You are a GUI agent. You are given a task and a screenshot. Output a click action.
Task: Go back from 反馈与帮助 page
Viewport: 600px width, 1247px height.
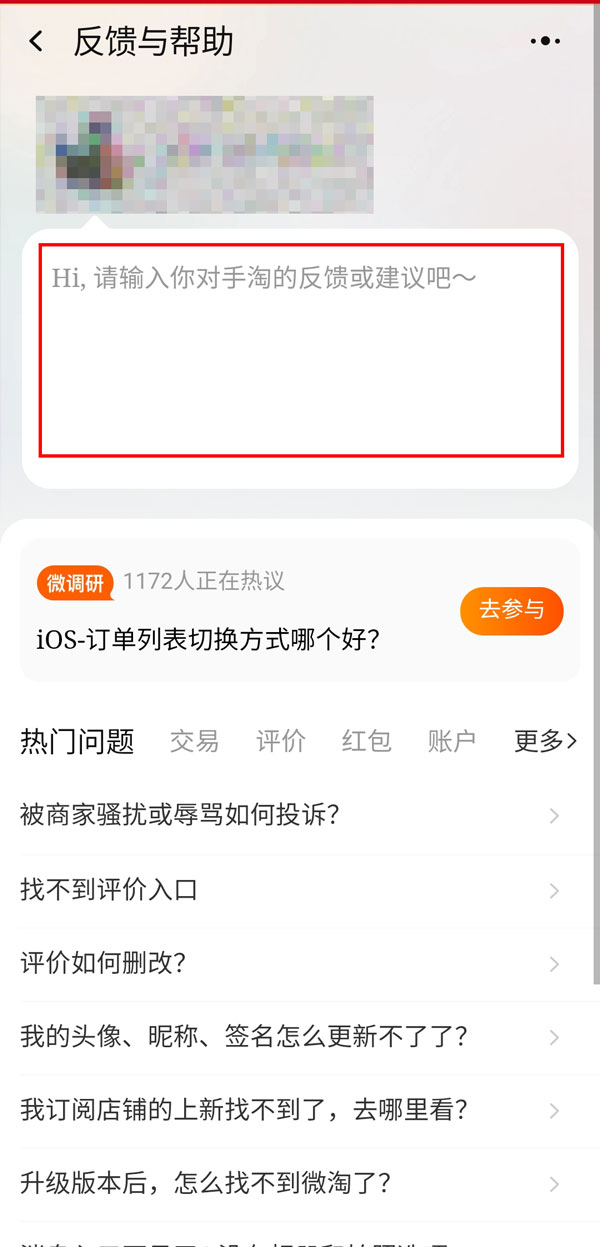pos(37,42)
